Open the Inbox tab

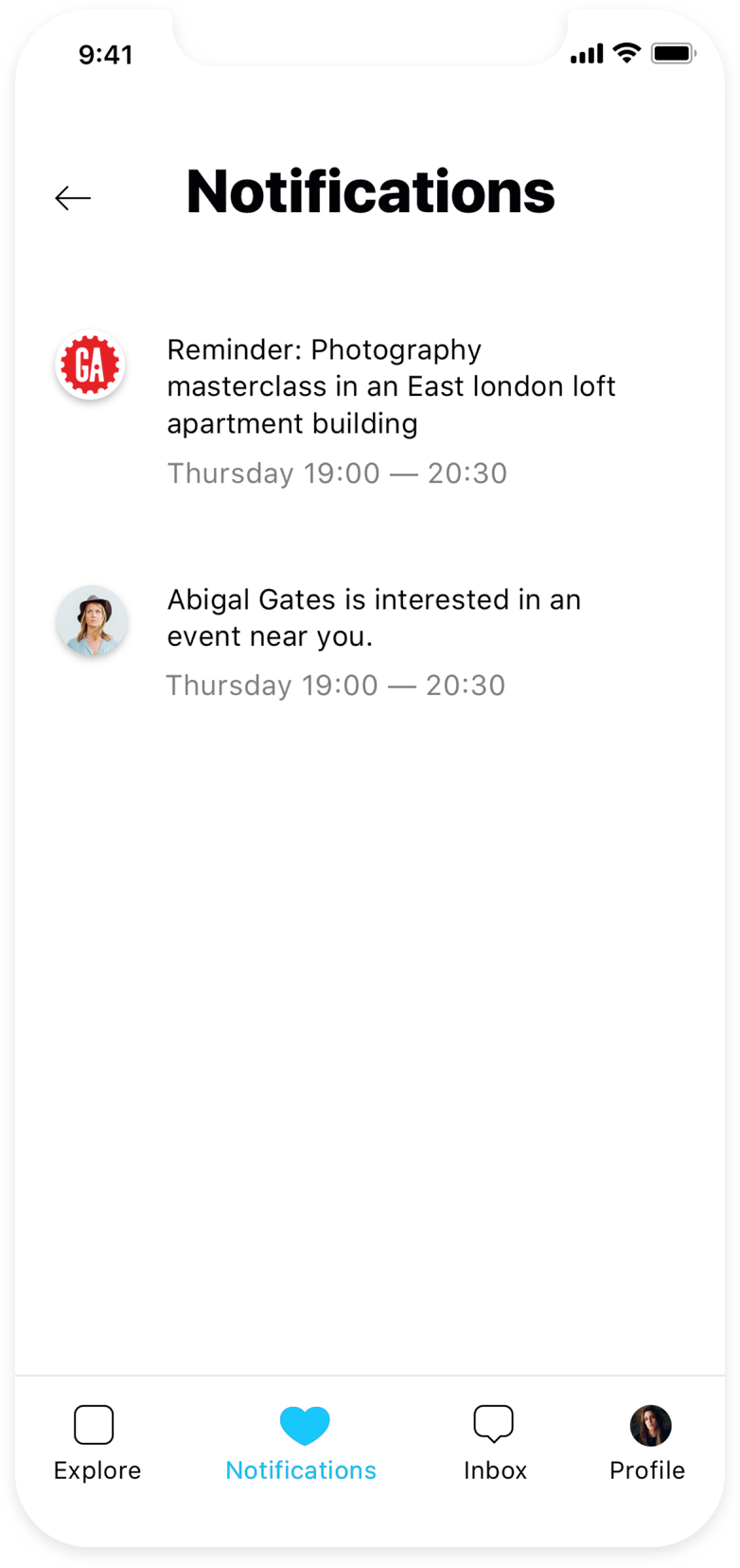coord(494,1443)
